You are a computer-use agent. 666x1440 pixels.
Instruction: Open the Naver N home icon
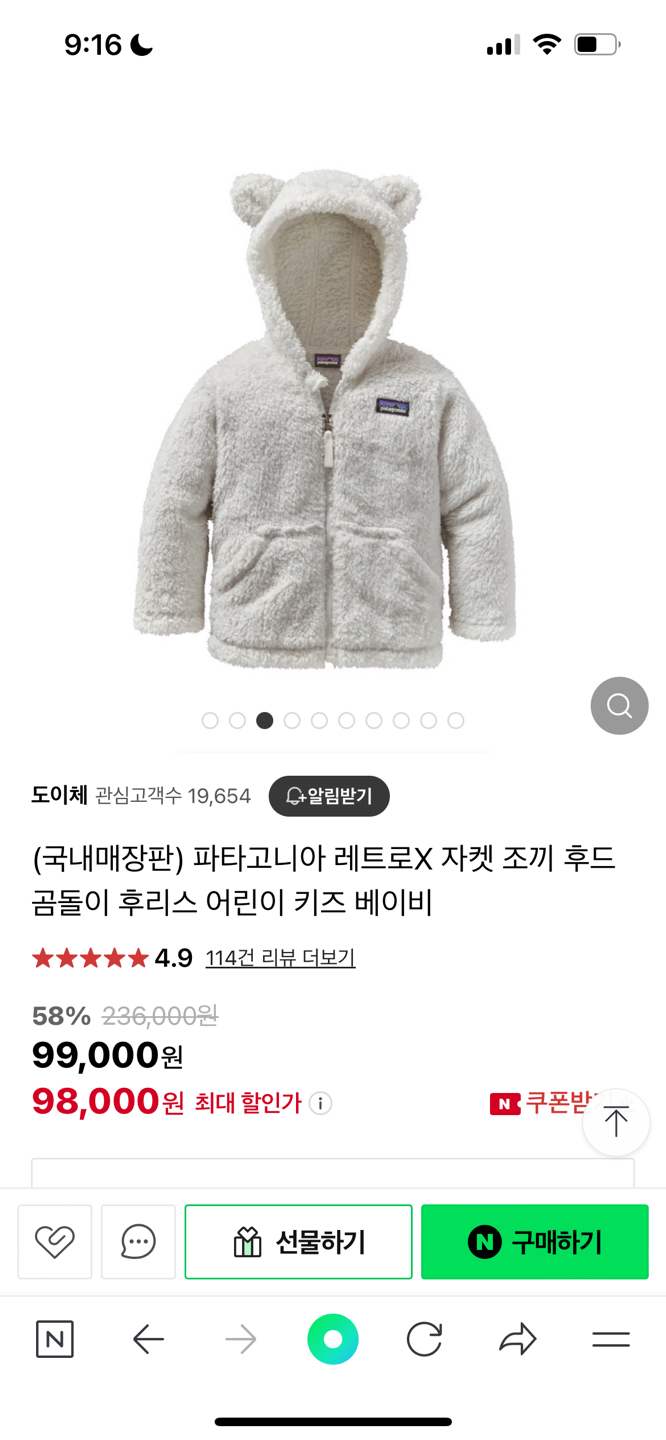click(x=55, y=1339)
